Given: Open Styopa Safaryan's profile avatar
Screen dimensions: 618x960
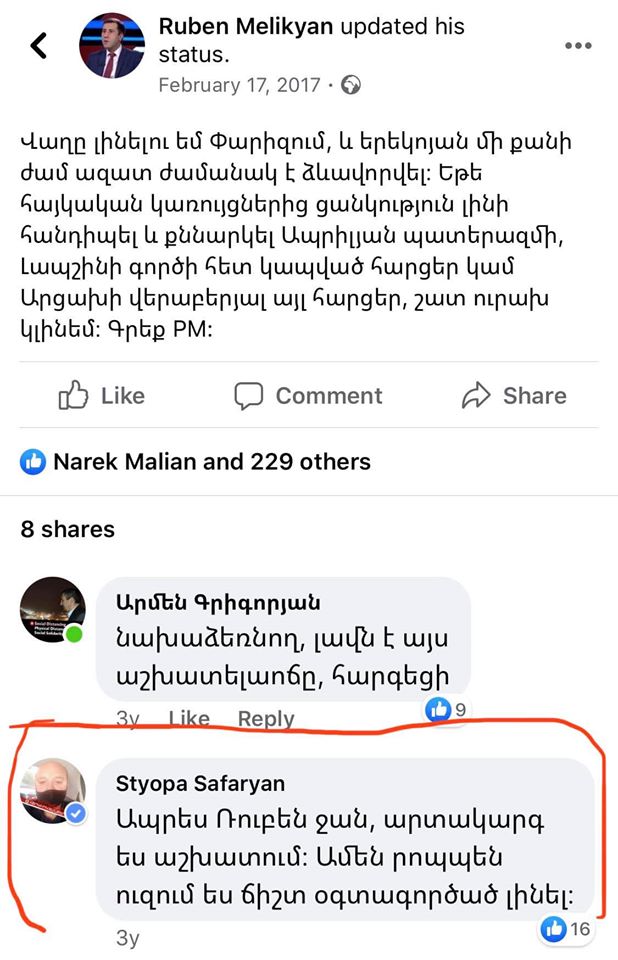Looking at the screenshot, I should (53, 791).
